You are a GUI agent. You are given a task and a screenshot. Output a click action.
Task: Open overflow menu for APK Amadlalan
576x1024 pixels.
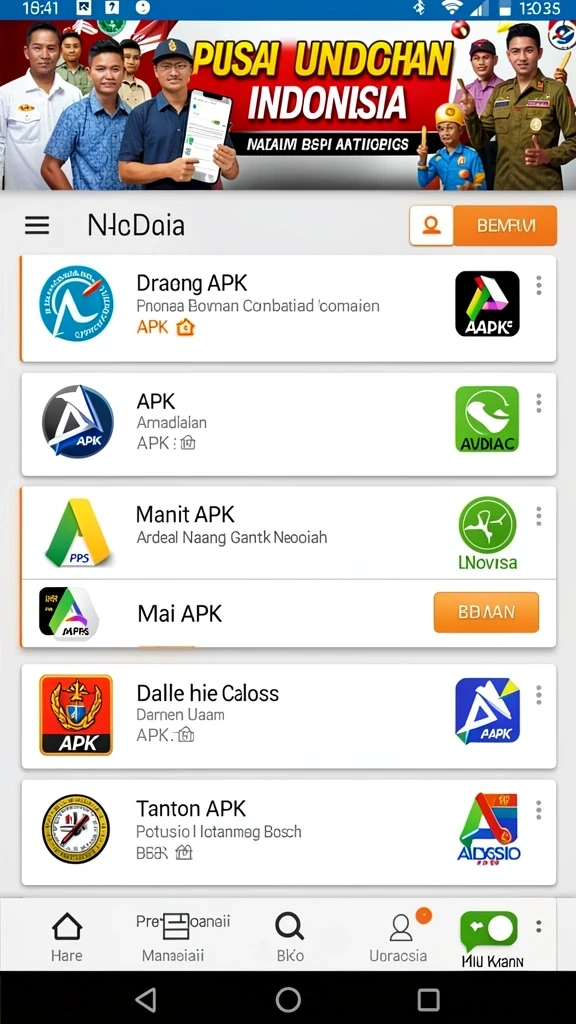pyautogui.click(x=539, y=403)
